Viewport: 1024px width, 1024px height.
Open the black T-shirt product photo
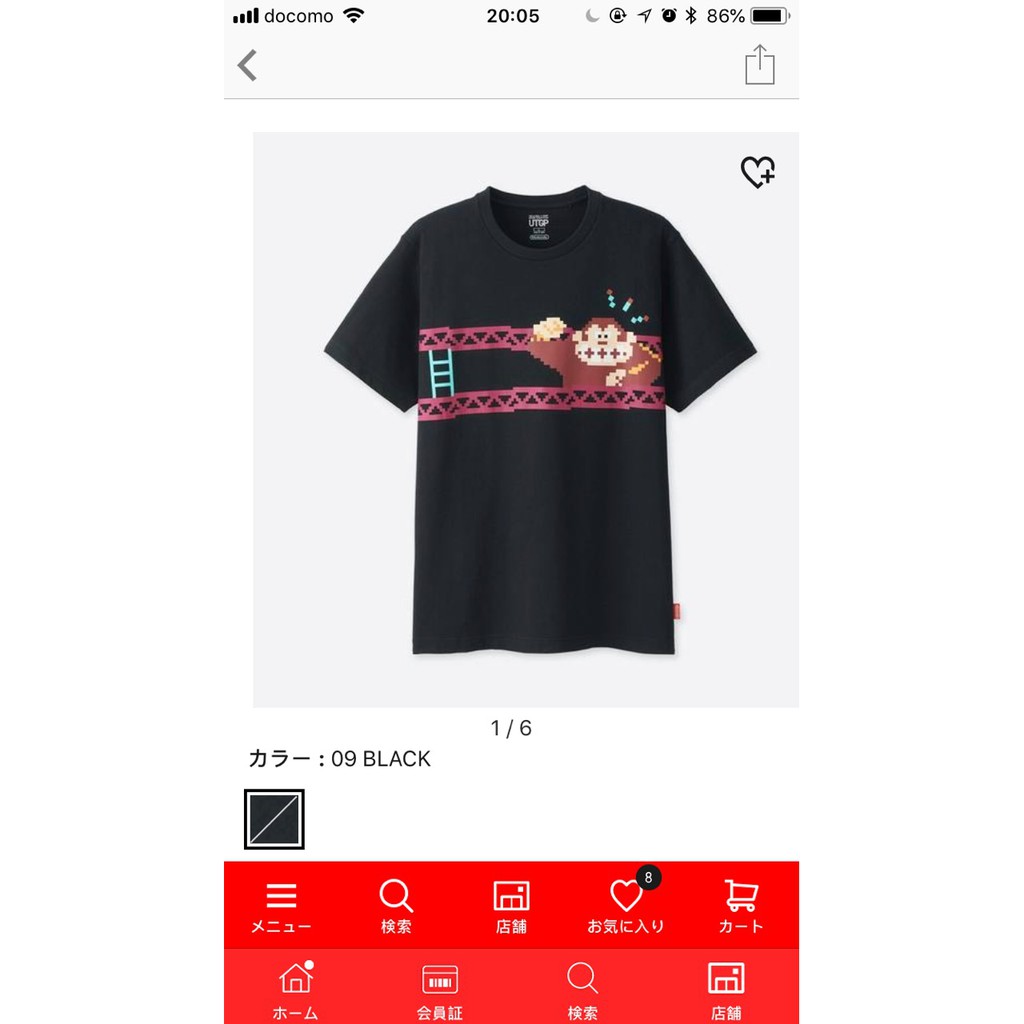[525, 420]
